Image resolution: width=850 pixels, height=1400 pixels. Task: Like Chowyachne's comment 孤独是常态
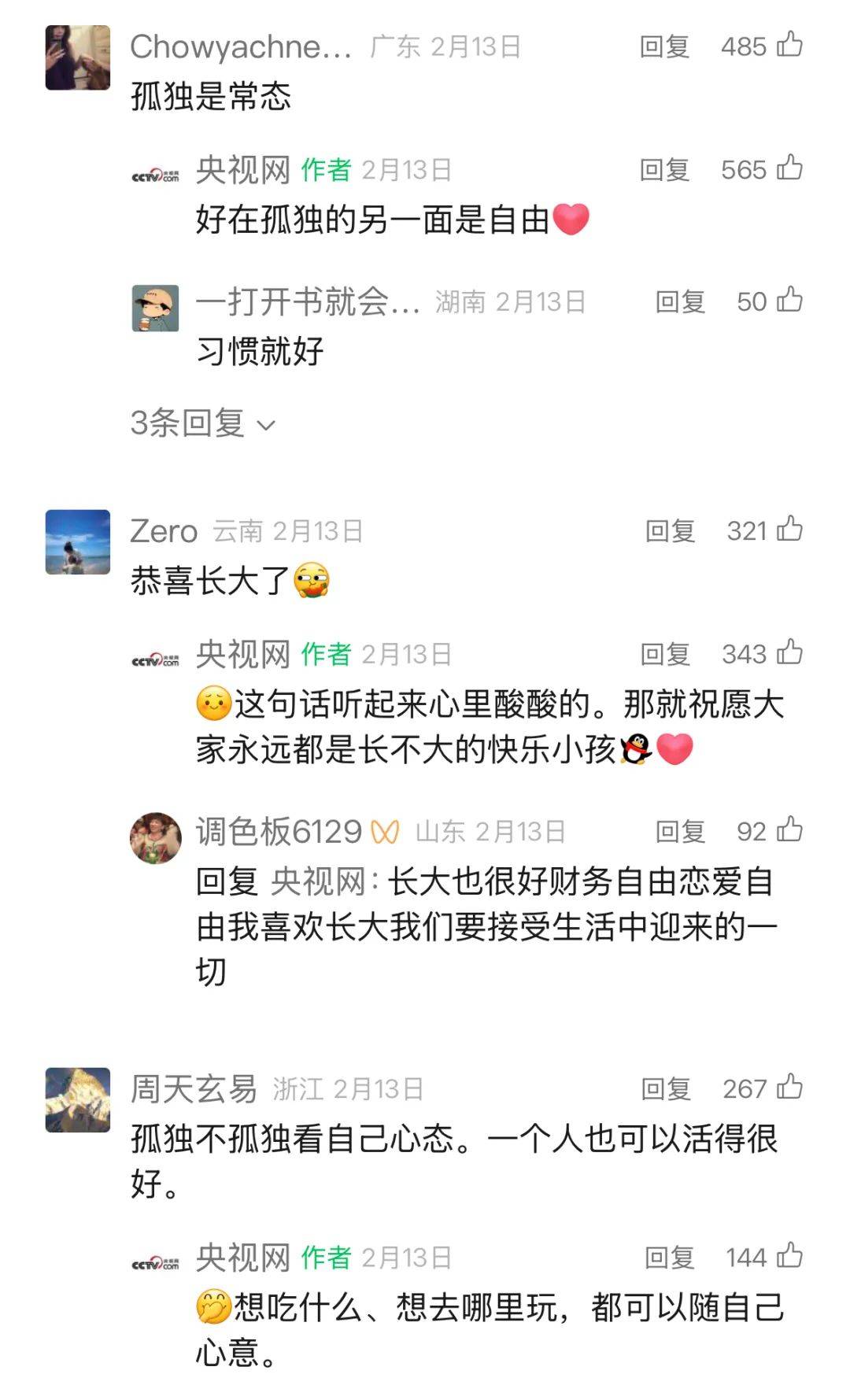coord(789,45)
